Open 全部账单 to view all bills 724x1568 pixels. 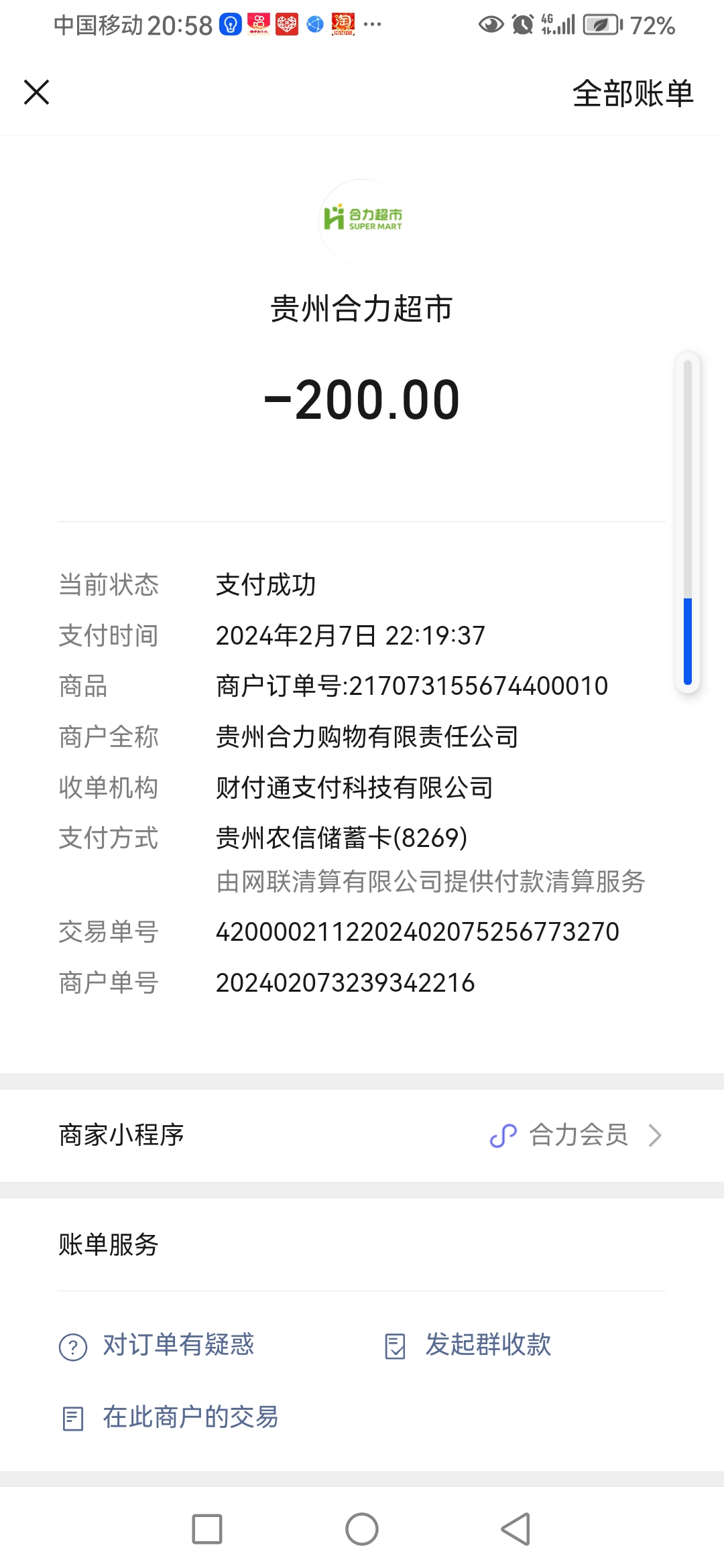point(632,93)
